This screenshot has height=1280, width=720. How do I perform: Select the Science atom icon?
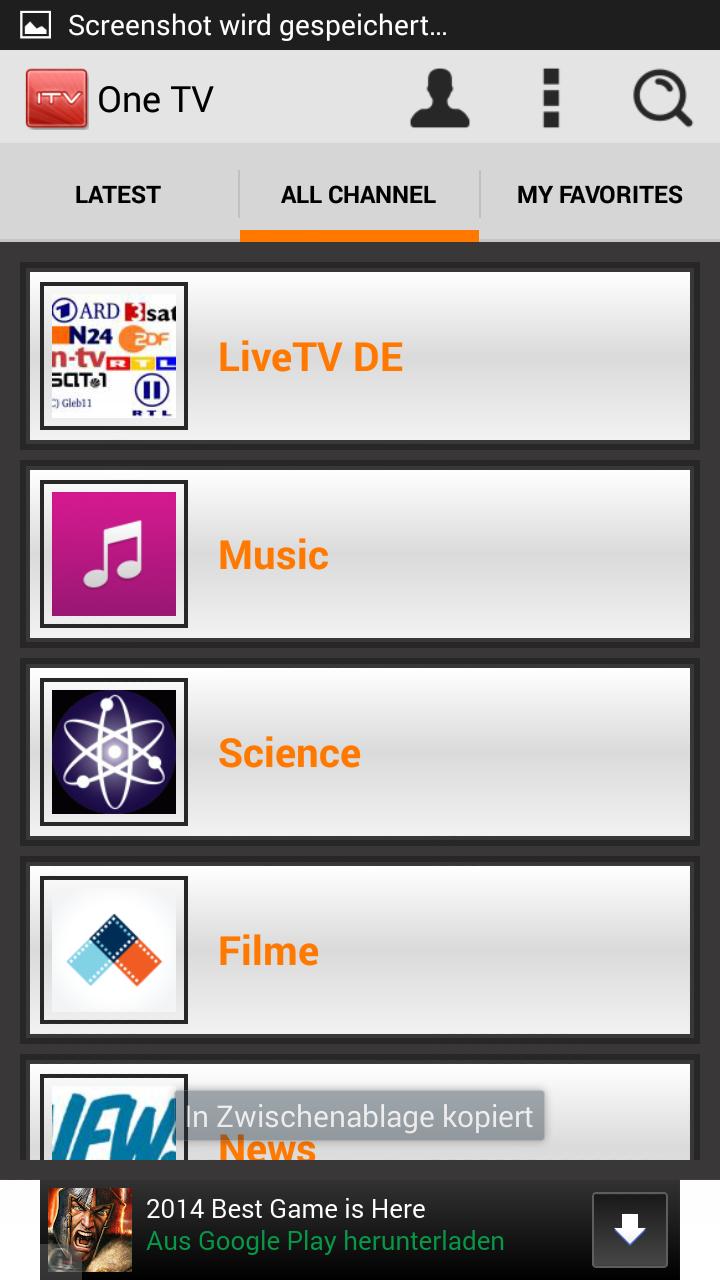[113, 751]
